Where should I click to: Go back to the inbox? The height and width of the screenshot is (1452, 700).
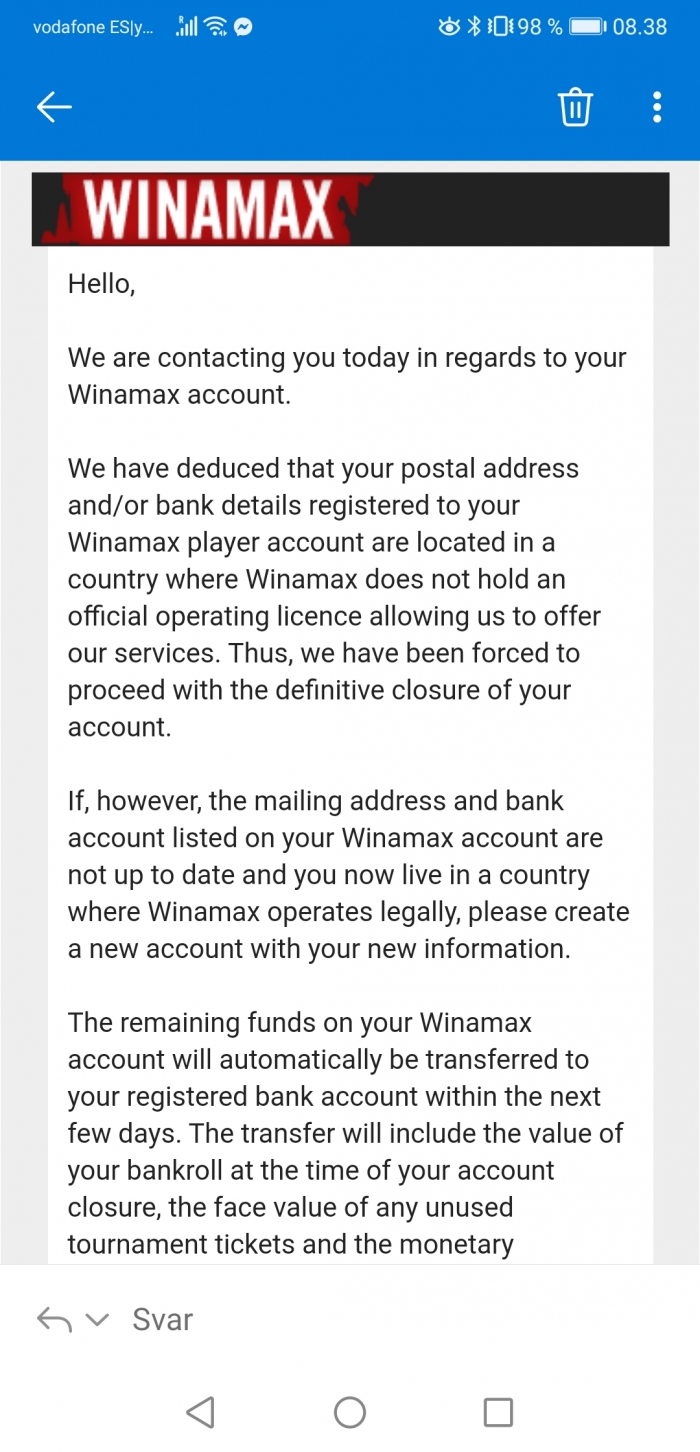(54, 107)
